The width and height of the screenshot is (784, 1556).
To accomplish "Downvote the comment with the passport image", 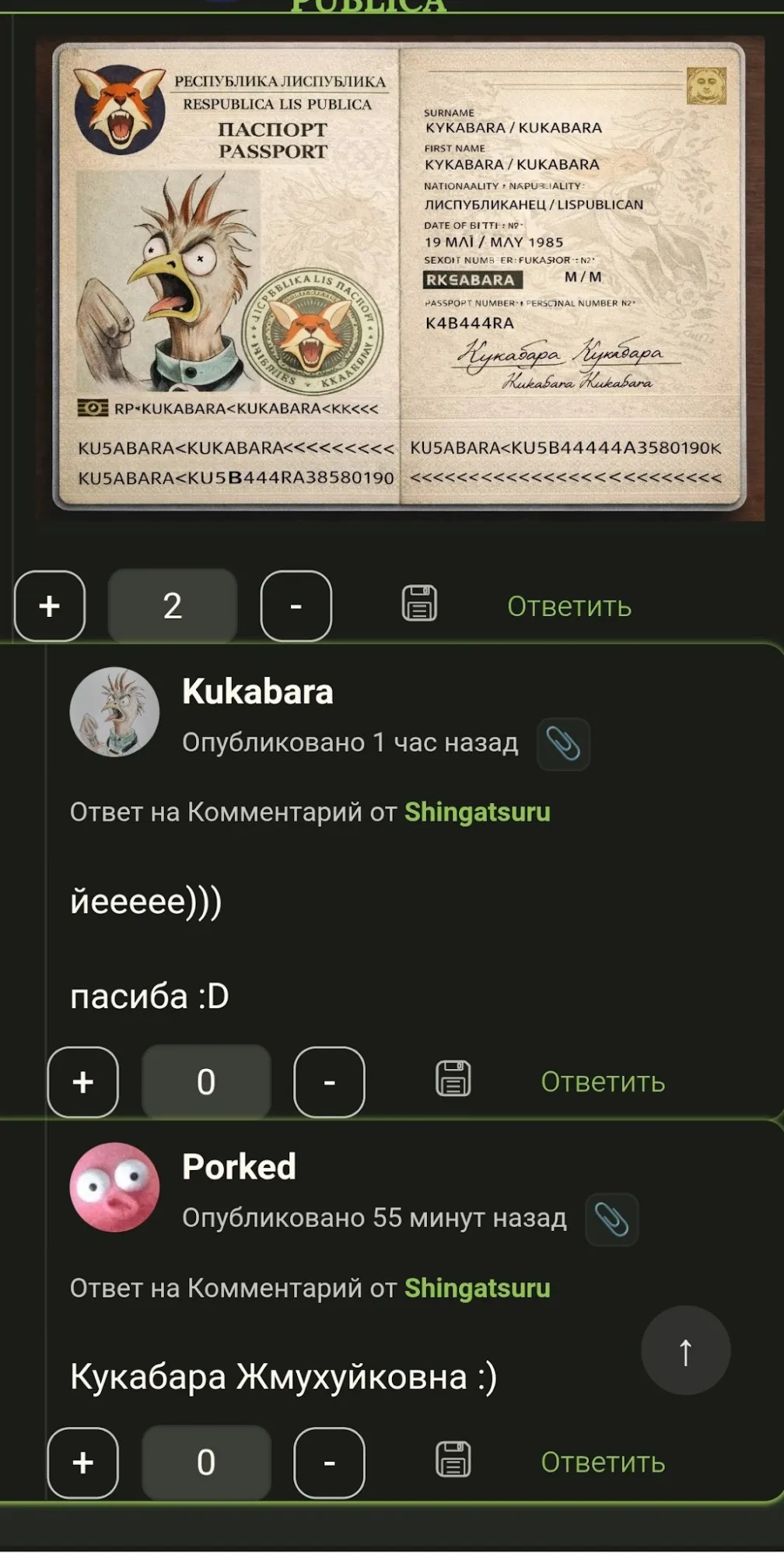I will click(x=296, y=606).
